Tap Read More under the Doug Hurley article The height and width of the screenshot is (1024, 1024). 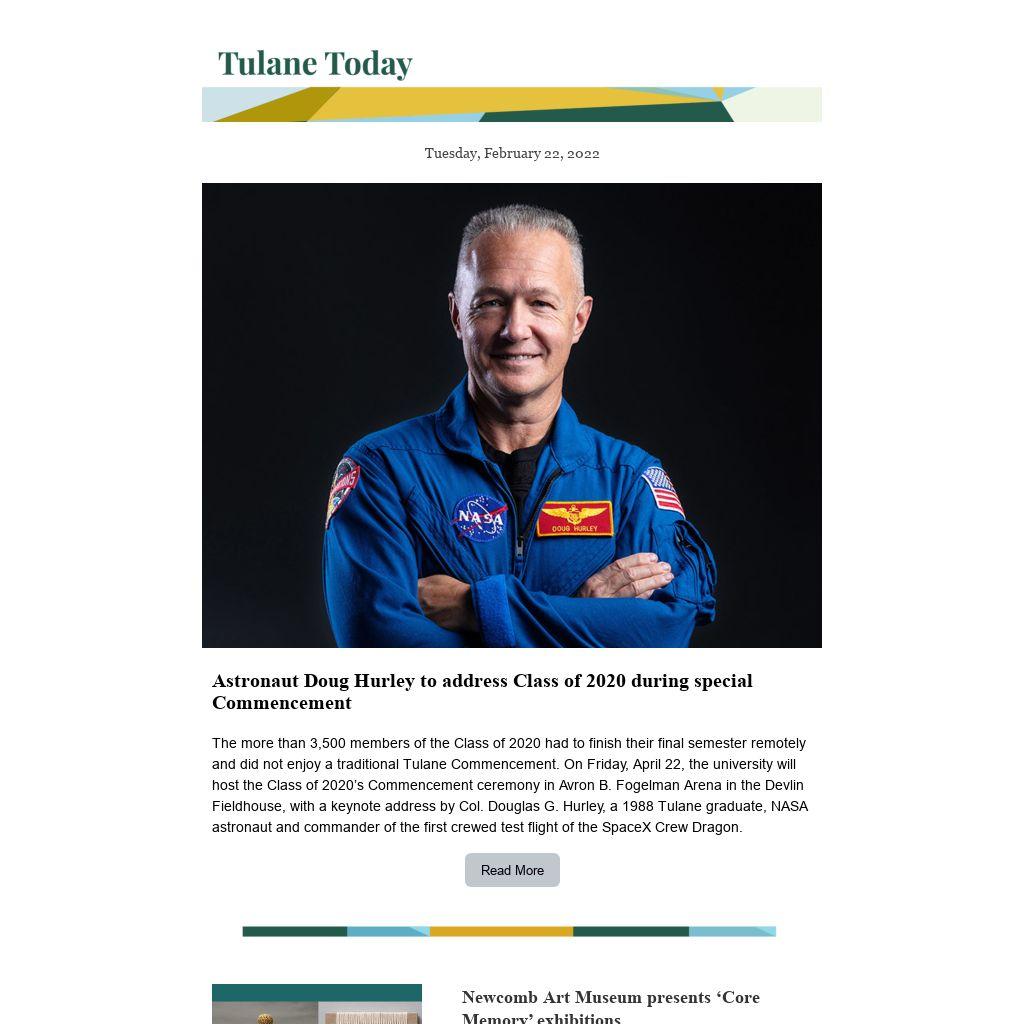512,870
